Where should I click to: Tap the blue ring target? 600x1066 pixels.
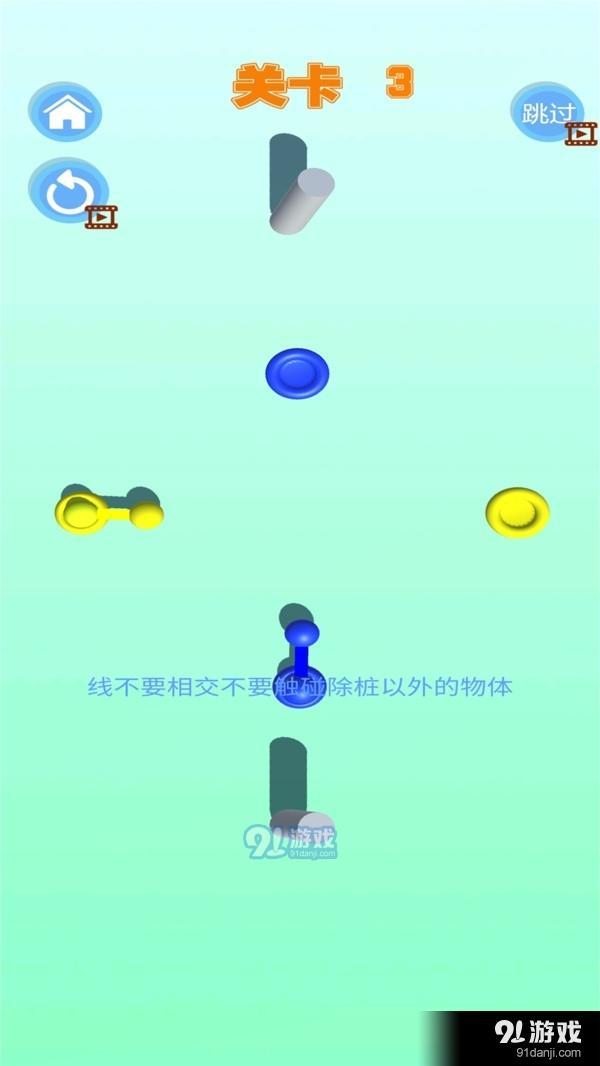297,374
